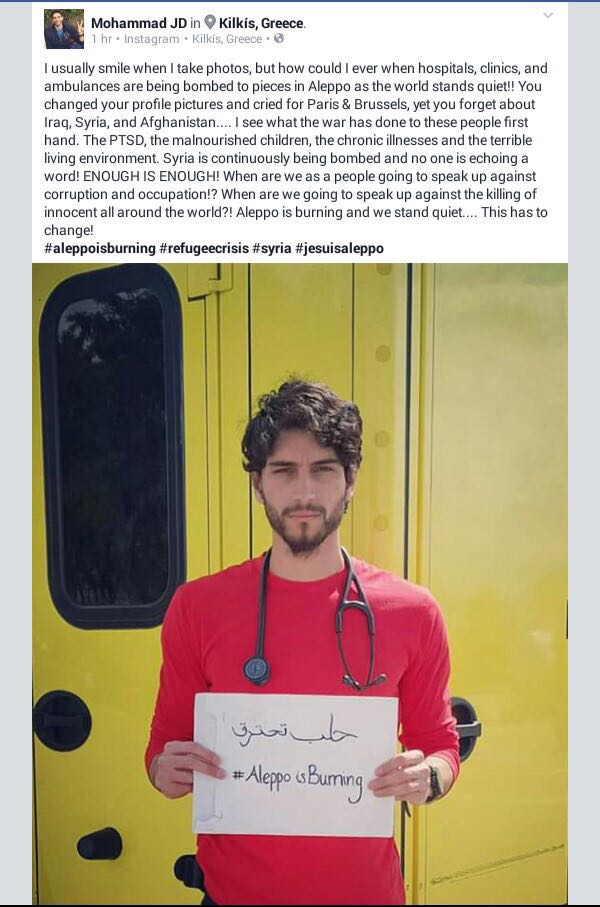Viewport: 600px width, 907px height.
Task: View the post photo full screen
Action: coord(300,580)
